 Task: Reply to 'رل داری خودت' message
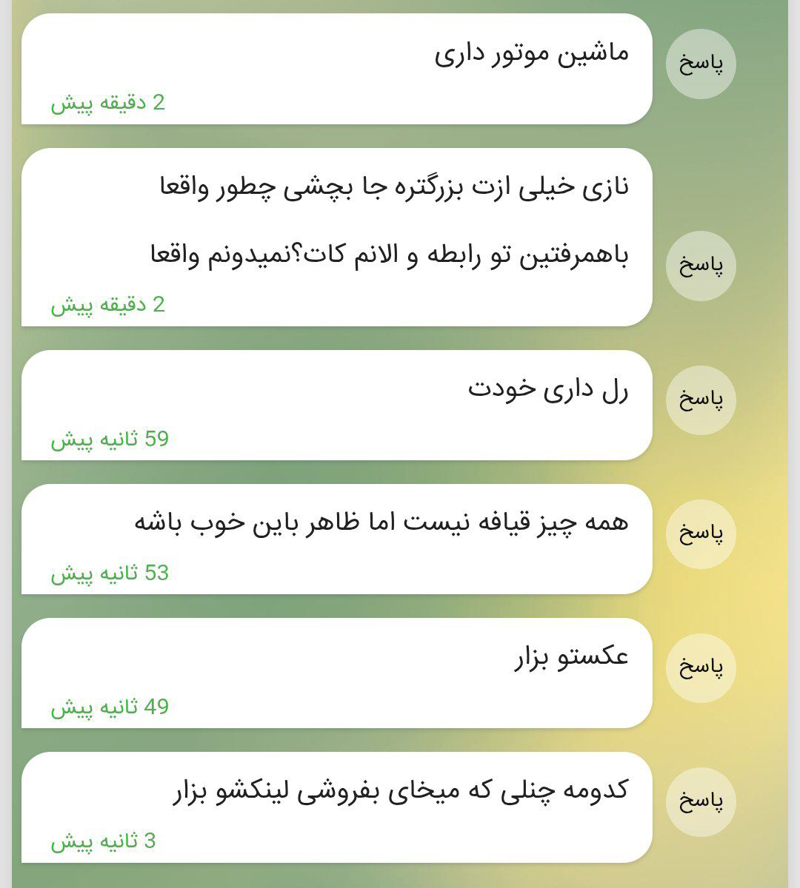tap(700, 399)
